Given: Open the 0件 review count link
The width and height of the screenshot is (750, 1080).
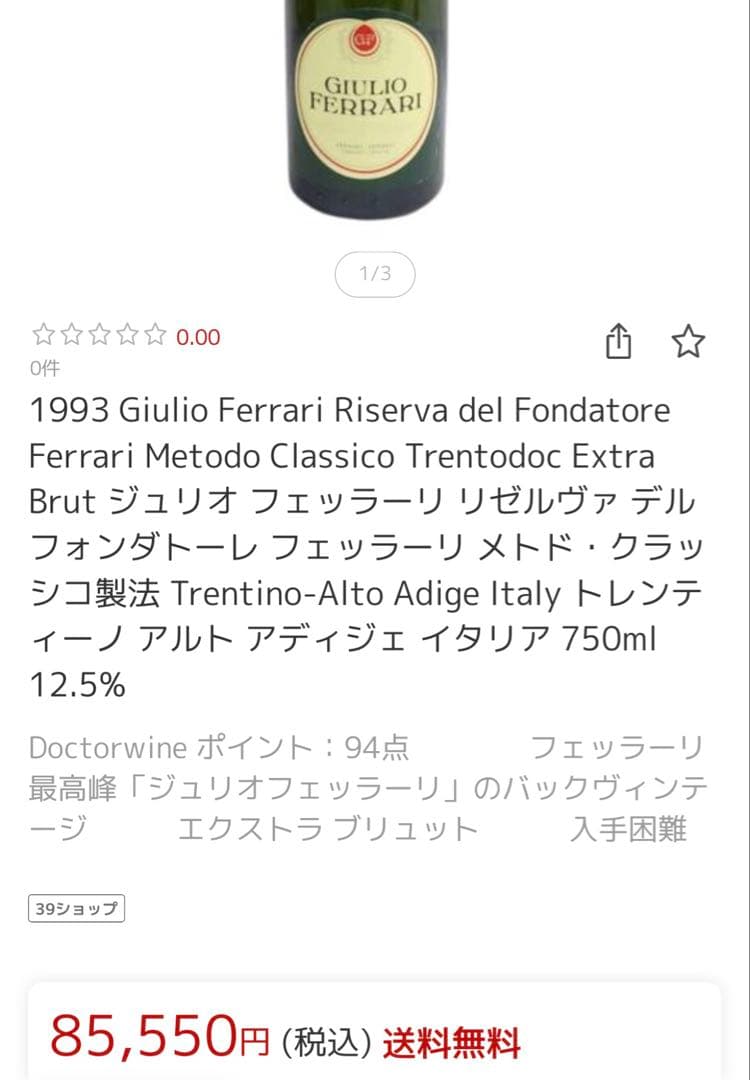Looking at the screenshot, I should 42,369.
